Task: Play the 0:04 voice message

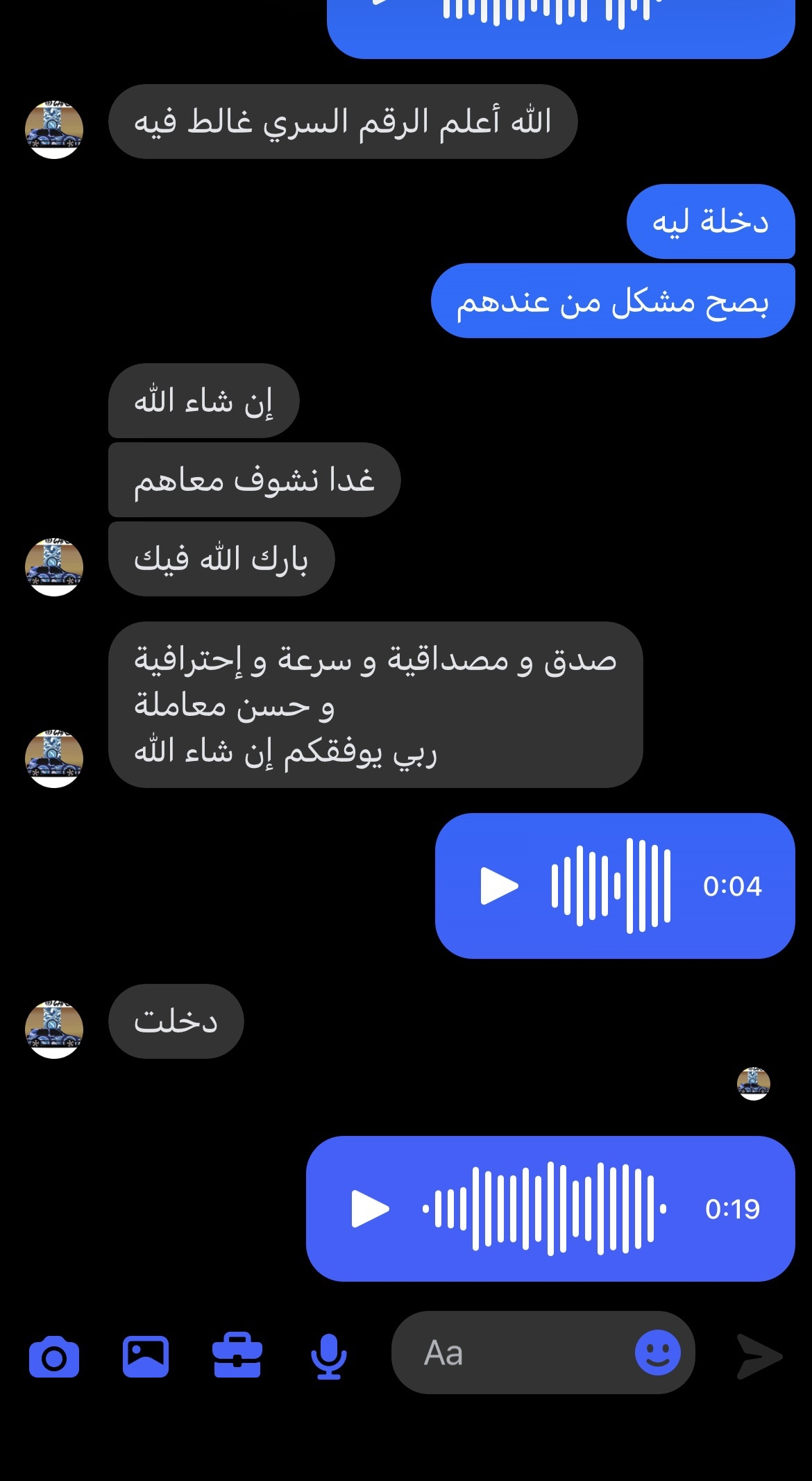Action: [499, 886]
